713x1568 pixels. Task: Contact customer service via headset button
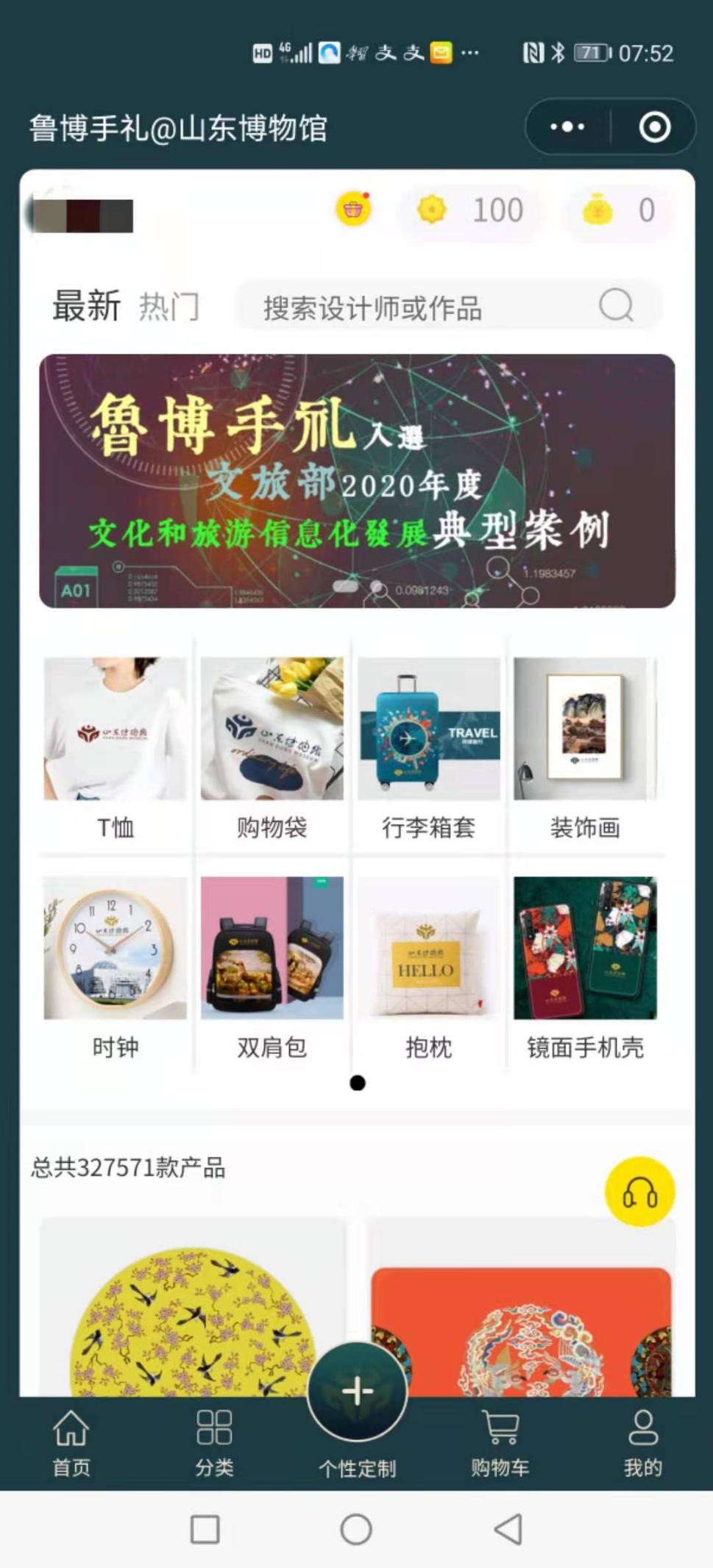tap(639, 1192)
